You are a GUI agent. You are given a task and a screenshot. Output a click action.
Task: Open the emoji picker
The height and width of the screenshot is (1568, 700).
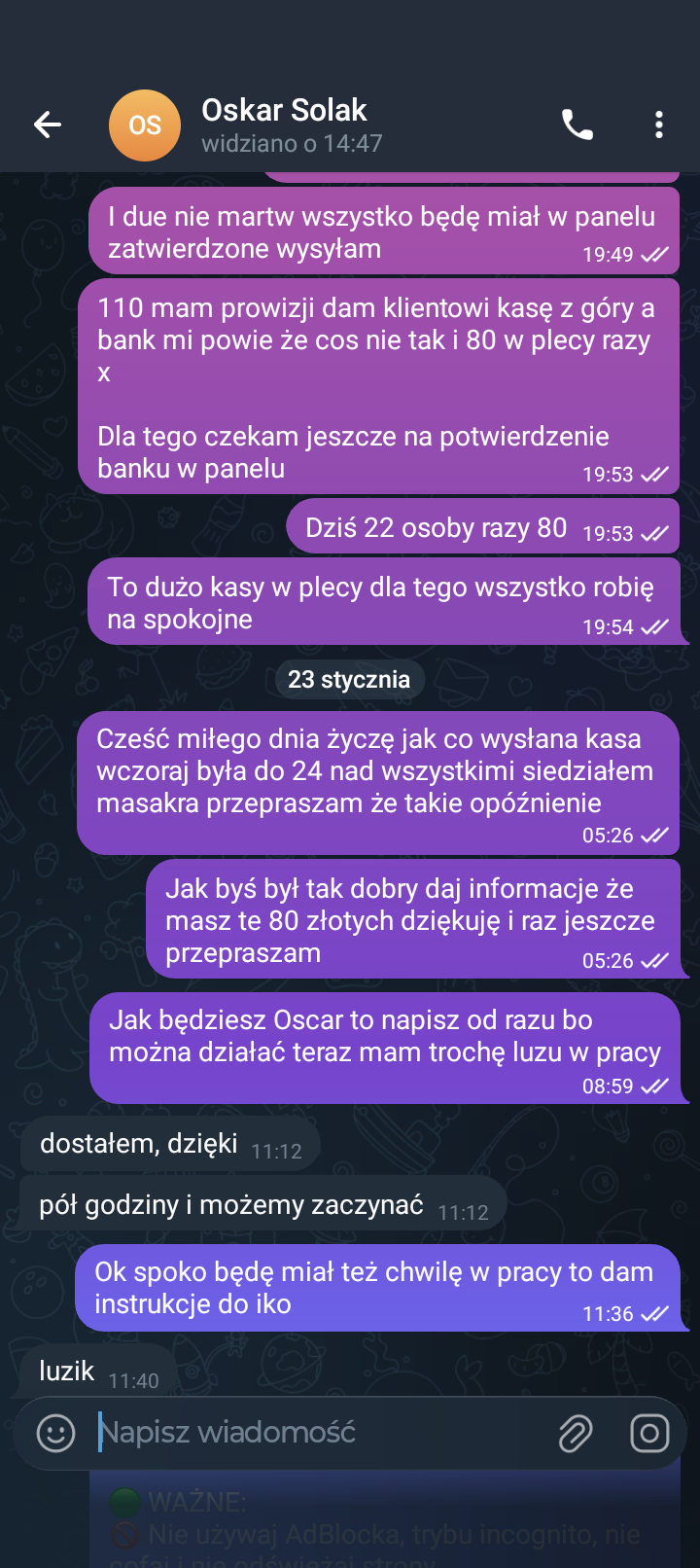55,1433
